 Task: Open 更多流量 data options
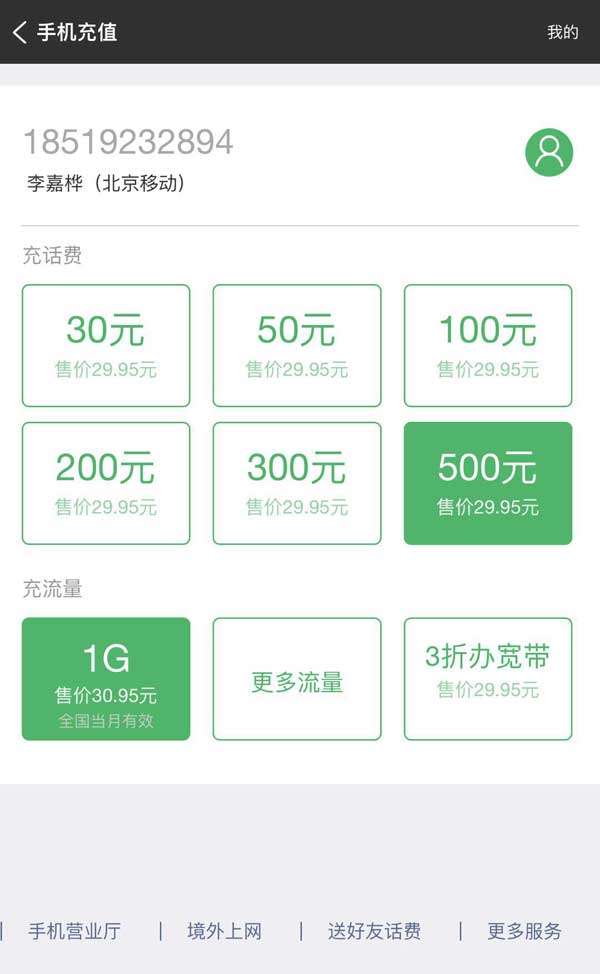(297, 679)
